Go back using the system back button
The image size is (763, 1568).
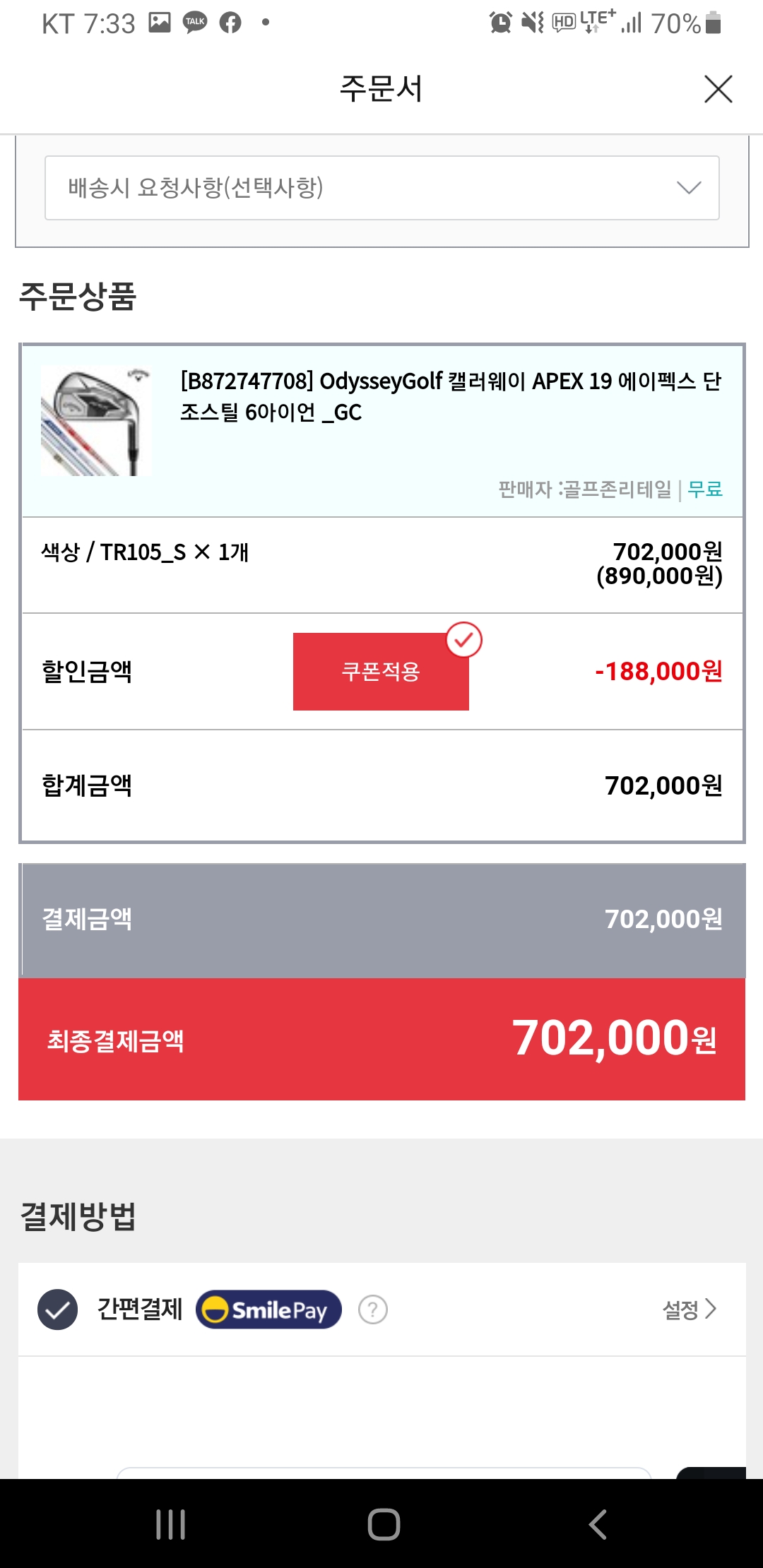(598, 1524)
